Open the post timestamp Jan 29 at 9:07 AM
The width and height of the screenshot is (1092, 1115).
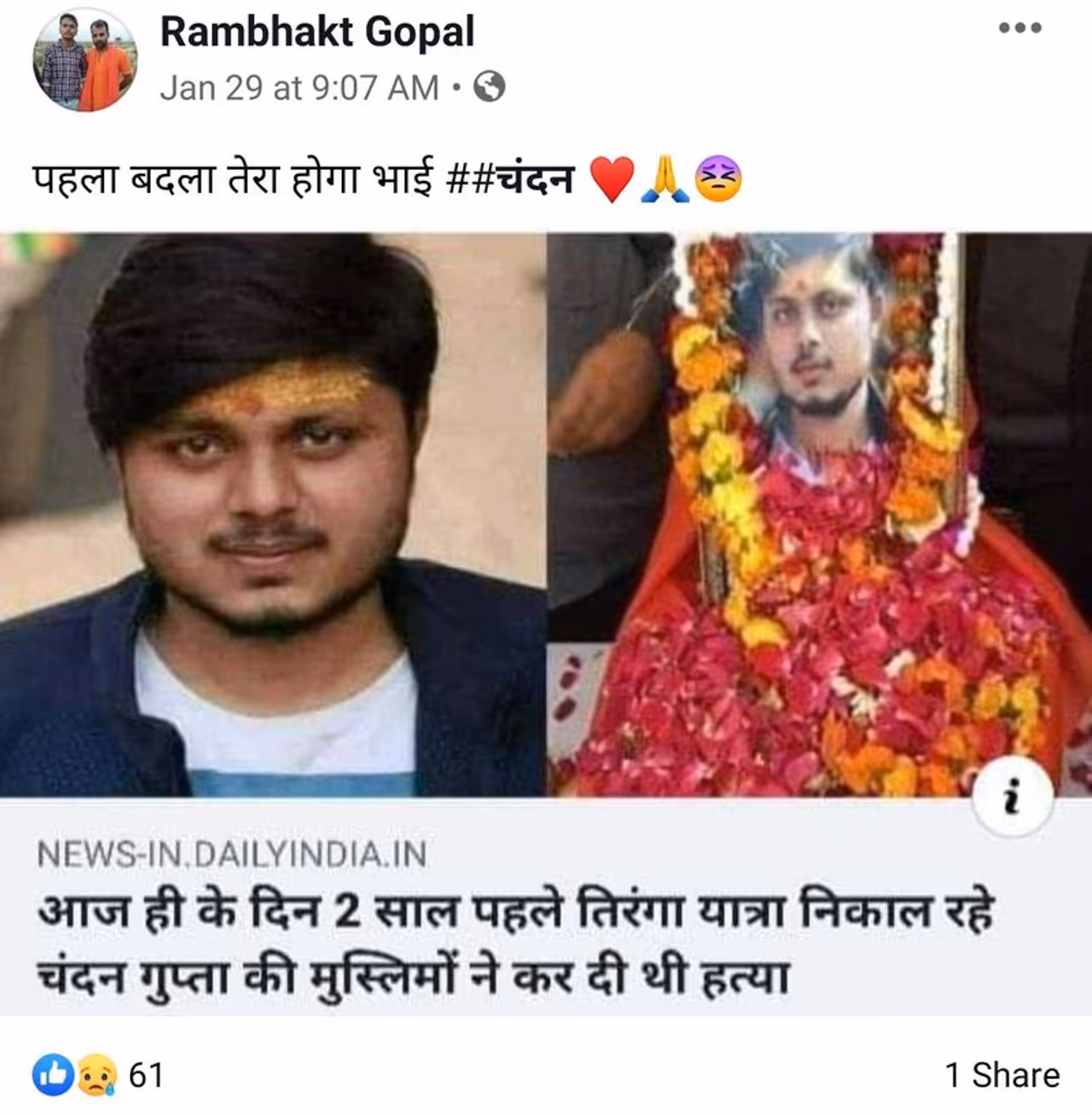tap(299, 88)
